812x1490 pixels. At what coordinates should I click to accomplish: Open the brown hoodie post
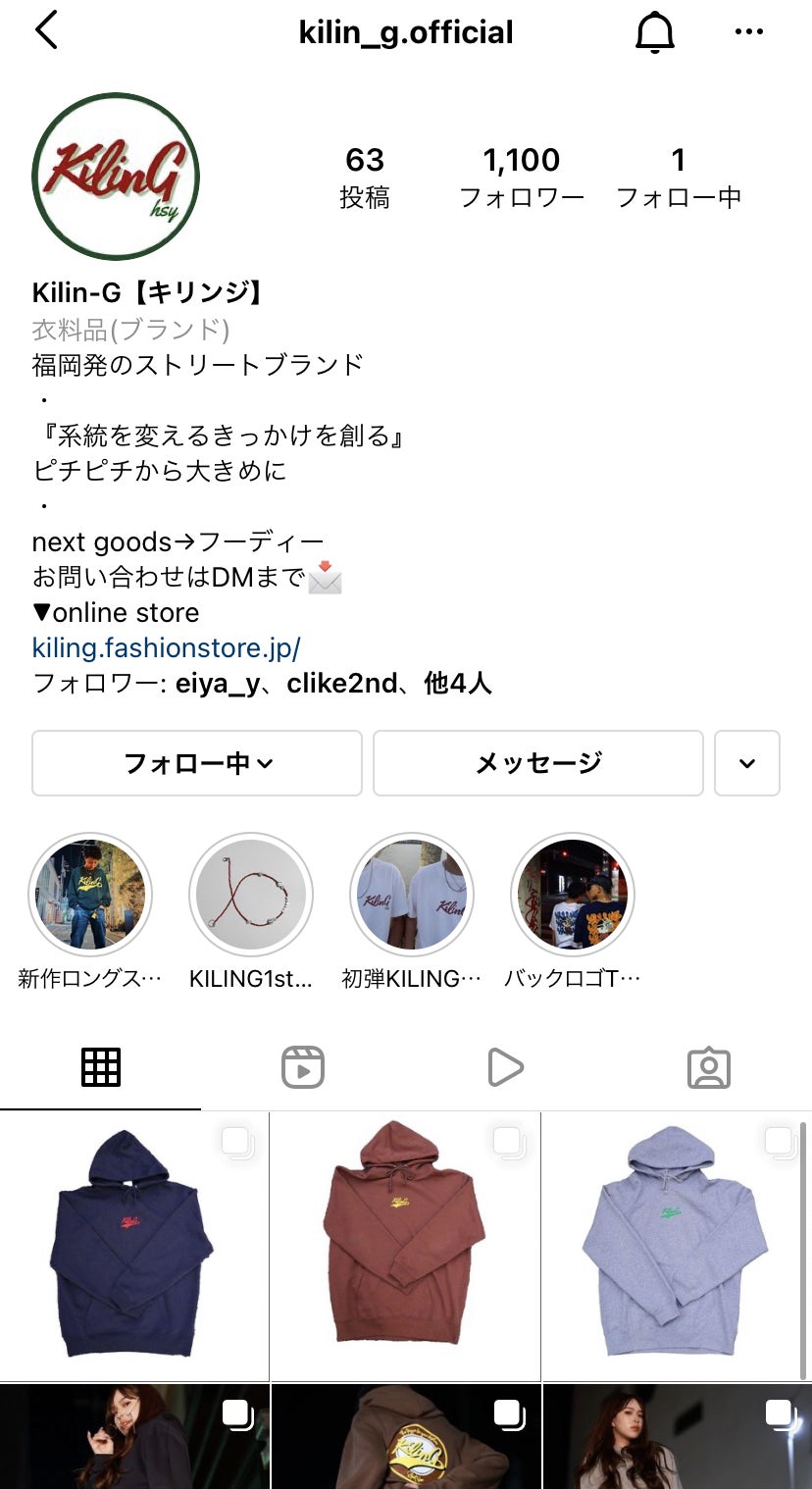coord(405,1246)
